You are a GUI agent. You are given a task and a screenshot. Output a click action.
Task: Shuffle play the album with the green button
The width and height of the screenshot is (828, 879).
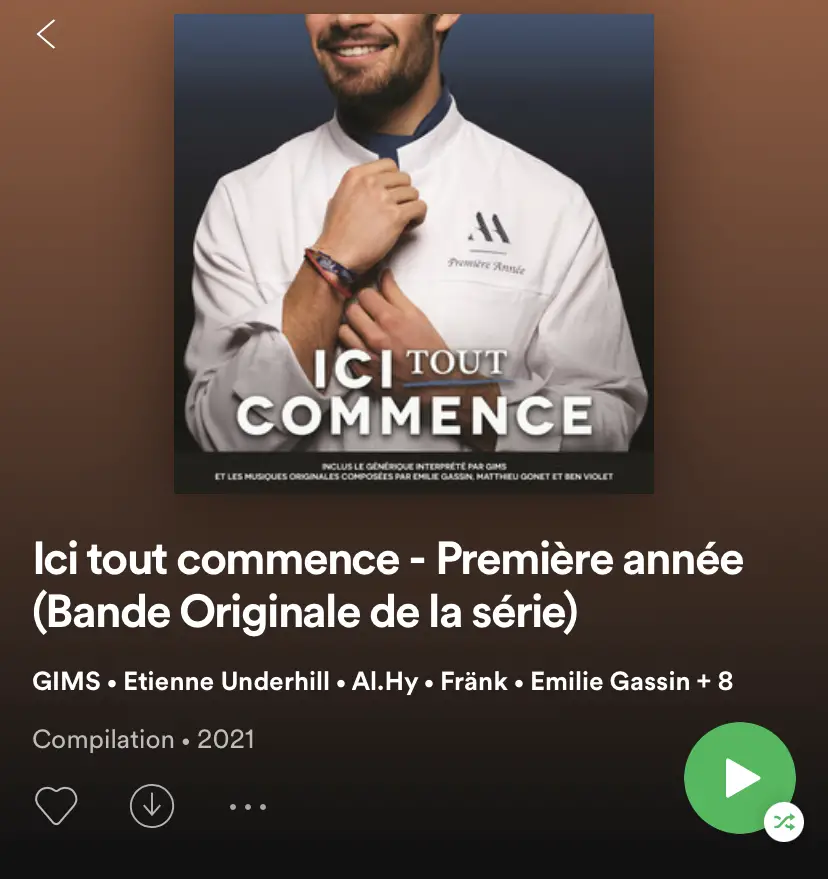click(740, 778)
